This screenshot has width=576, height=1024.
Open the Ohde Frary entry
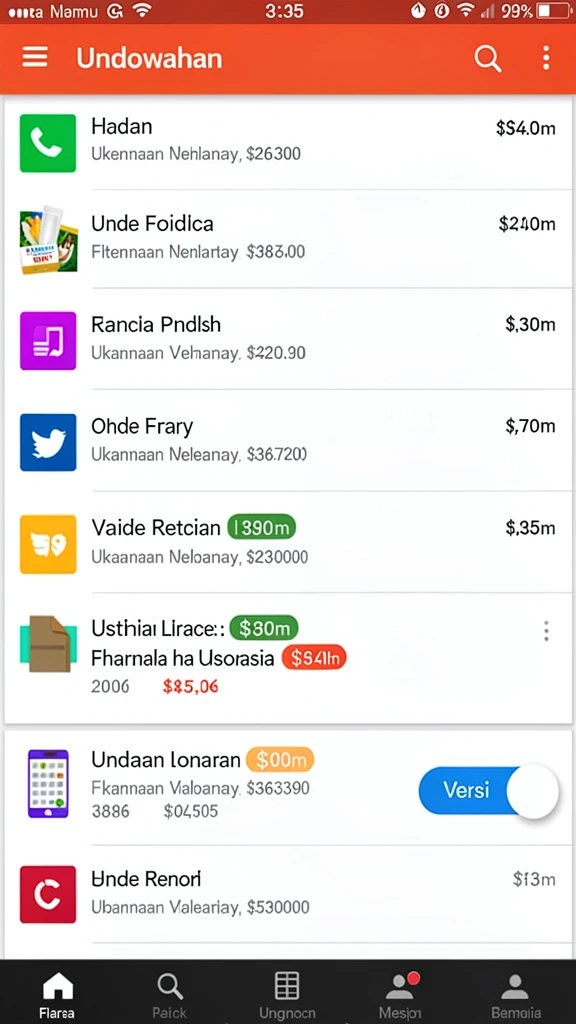288,441
